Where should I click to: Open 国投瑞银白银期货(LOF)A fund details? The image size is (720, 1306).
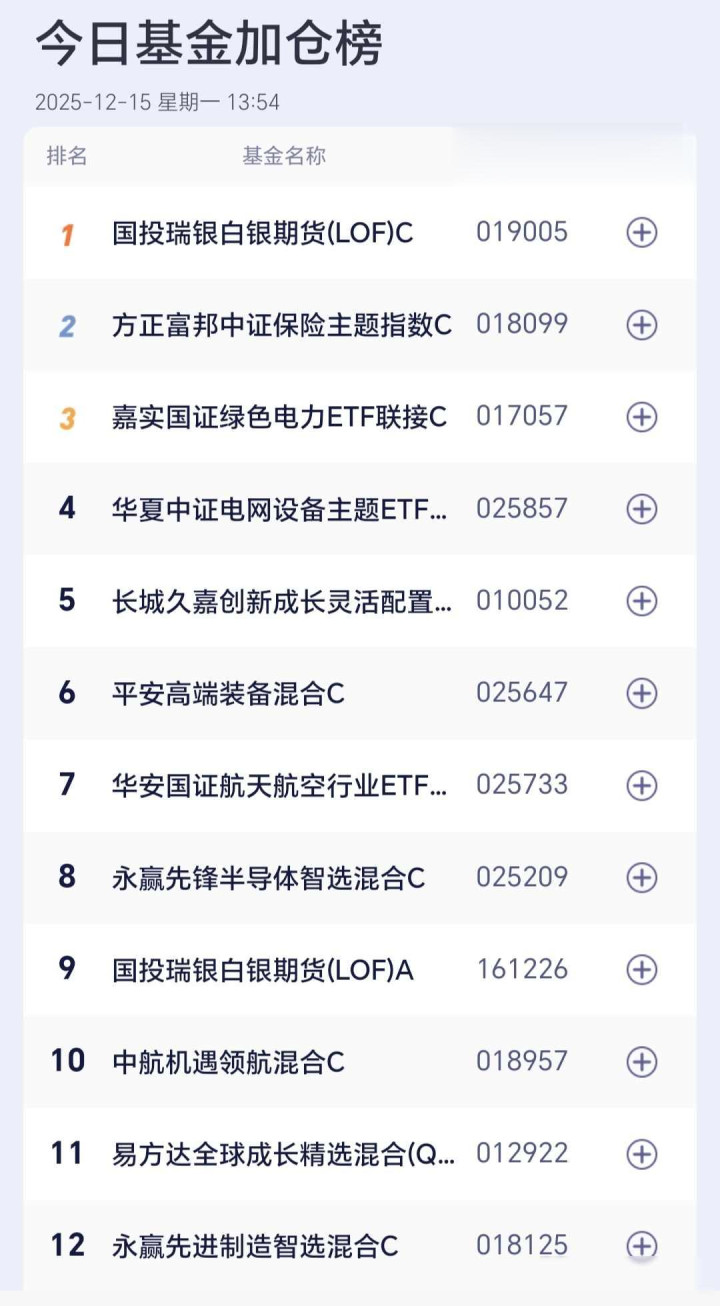[x=262, y=969]
